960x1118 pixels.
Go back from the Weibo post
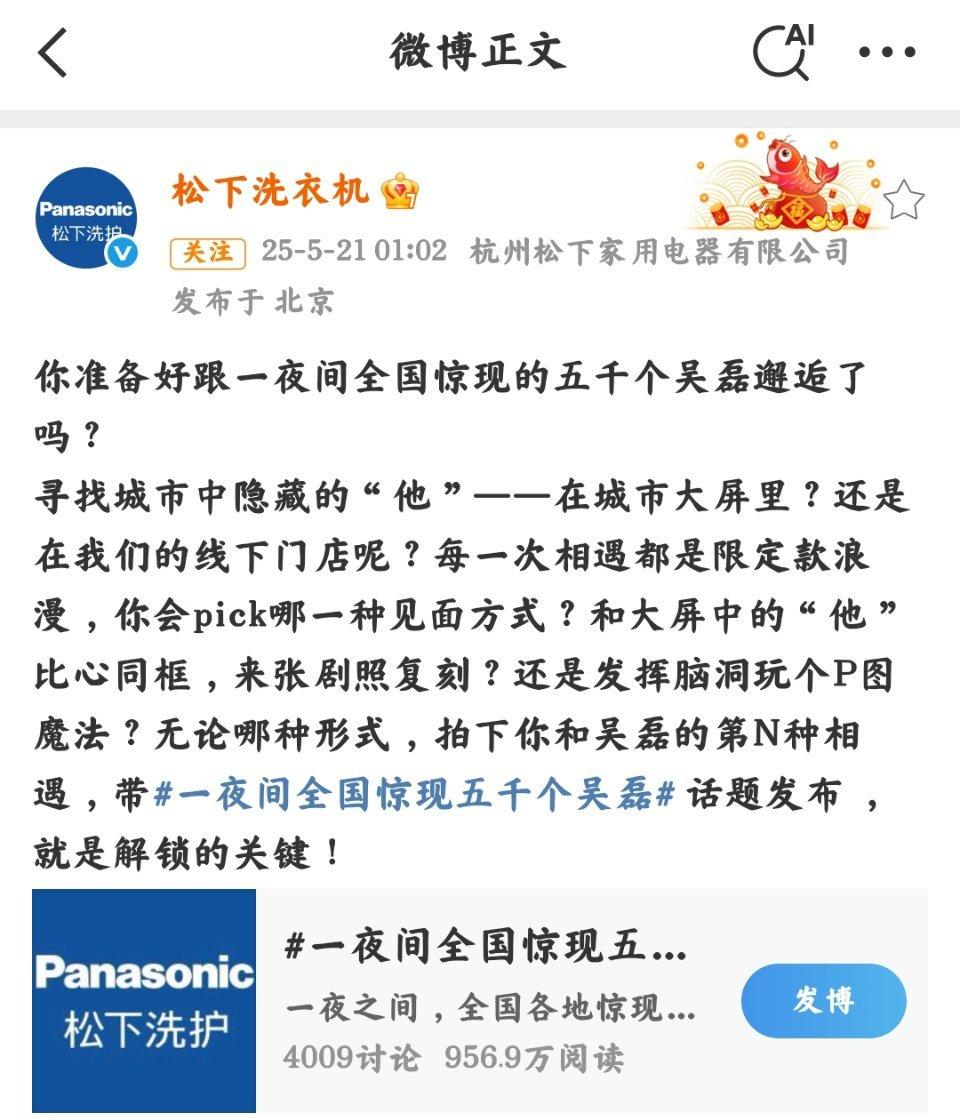(54, 52)
